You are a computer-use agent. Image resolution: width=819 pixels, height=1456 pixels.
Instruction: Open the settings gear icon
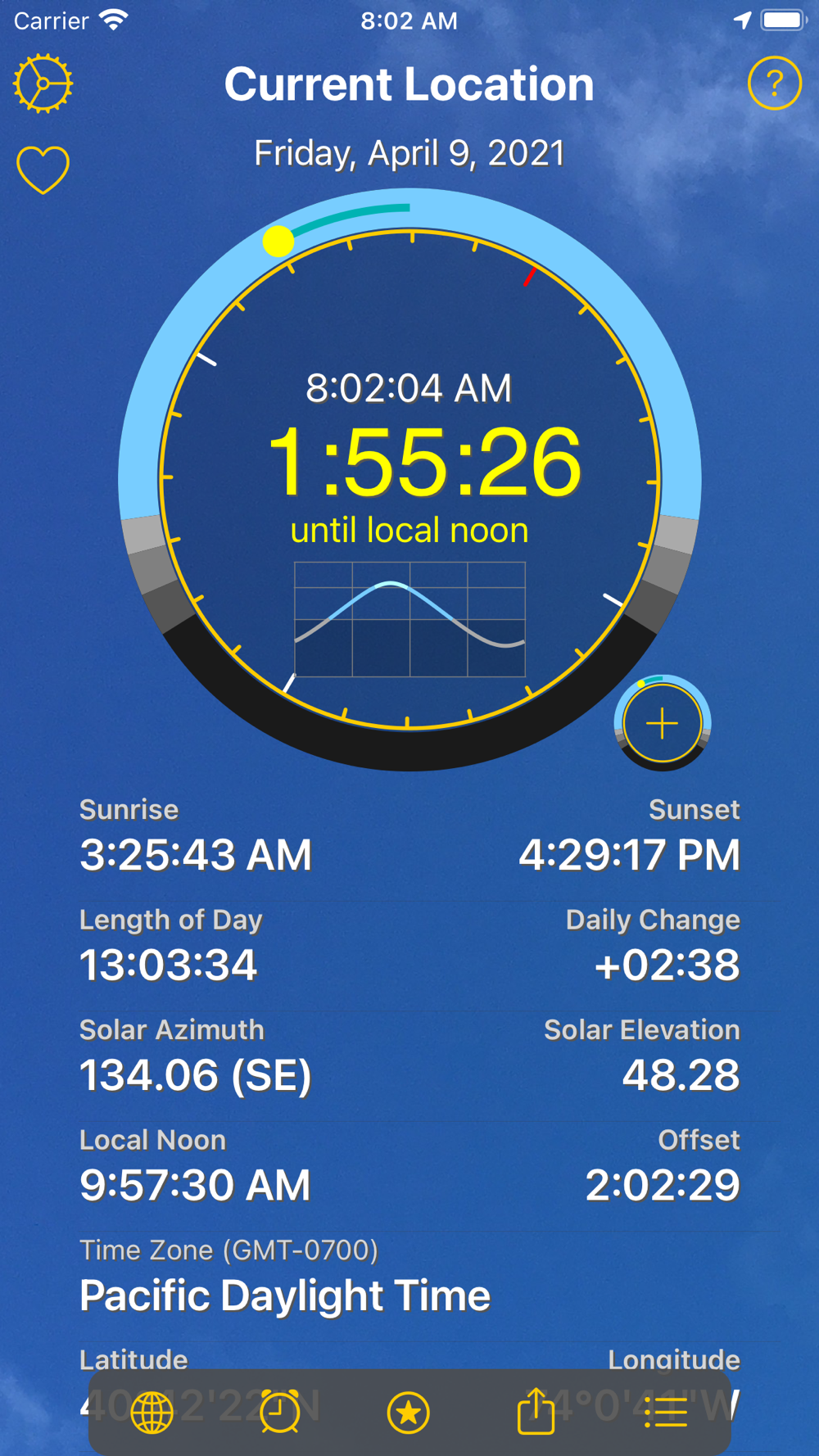click(x=43, y=84)
